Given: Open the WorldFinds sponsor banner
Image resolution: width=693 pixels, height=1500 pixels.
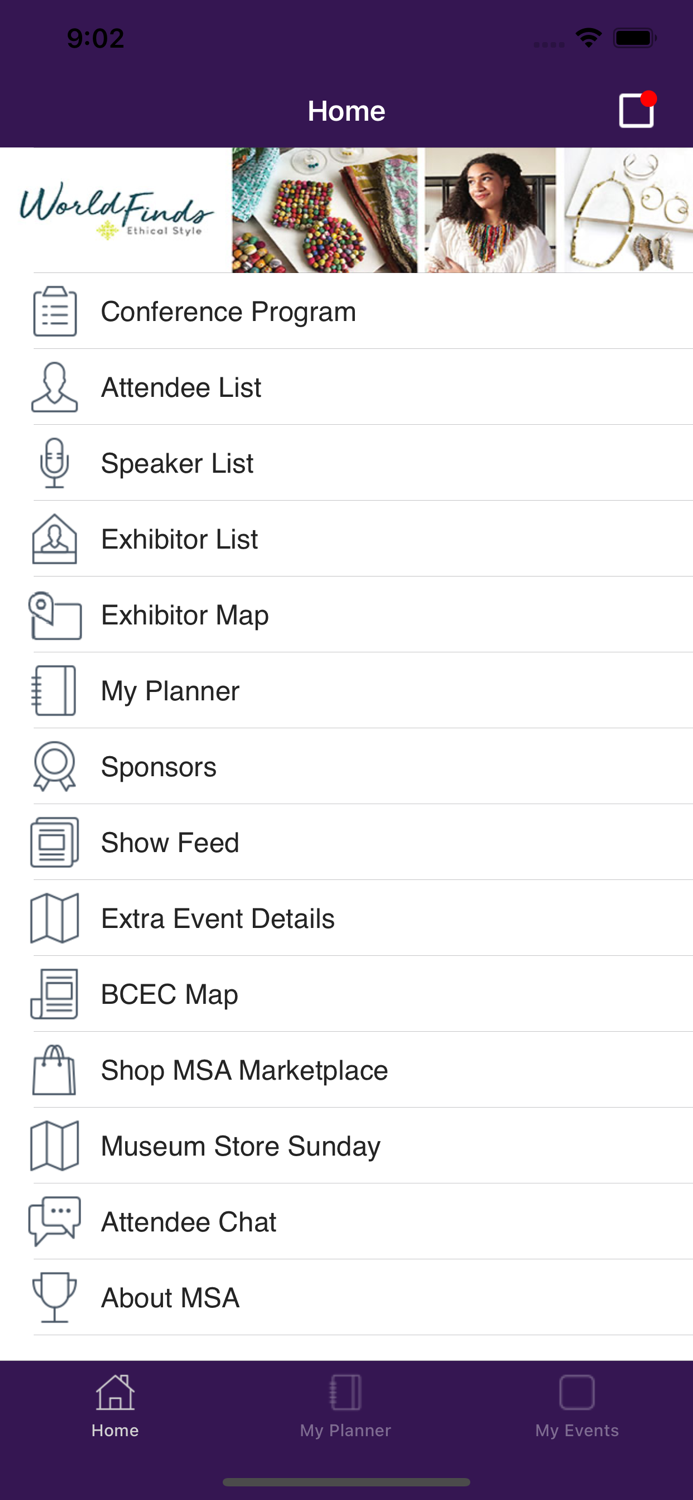Looking at the screenshot, I should (346, 210).
